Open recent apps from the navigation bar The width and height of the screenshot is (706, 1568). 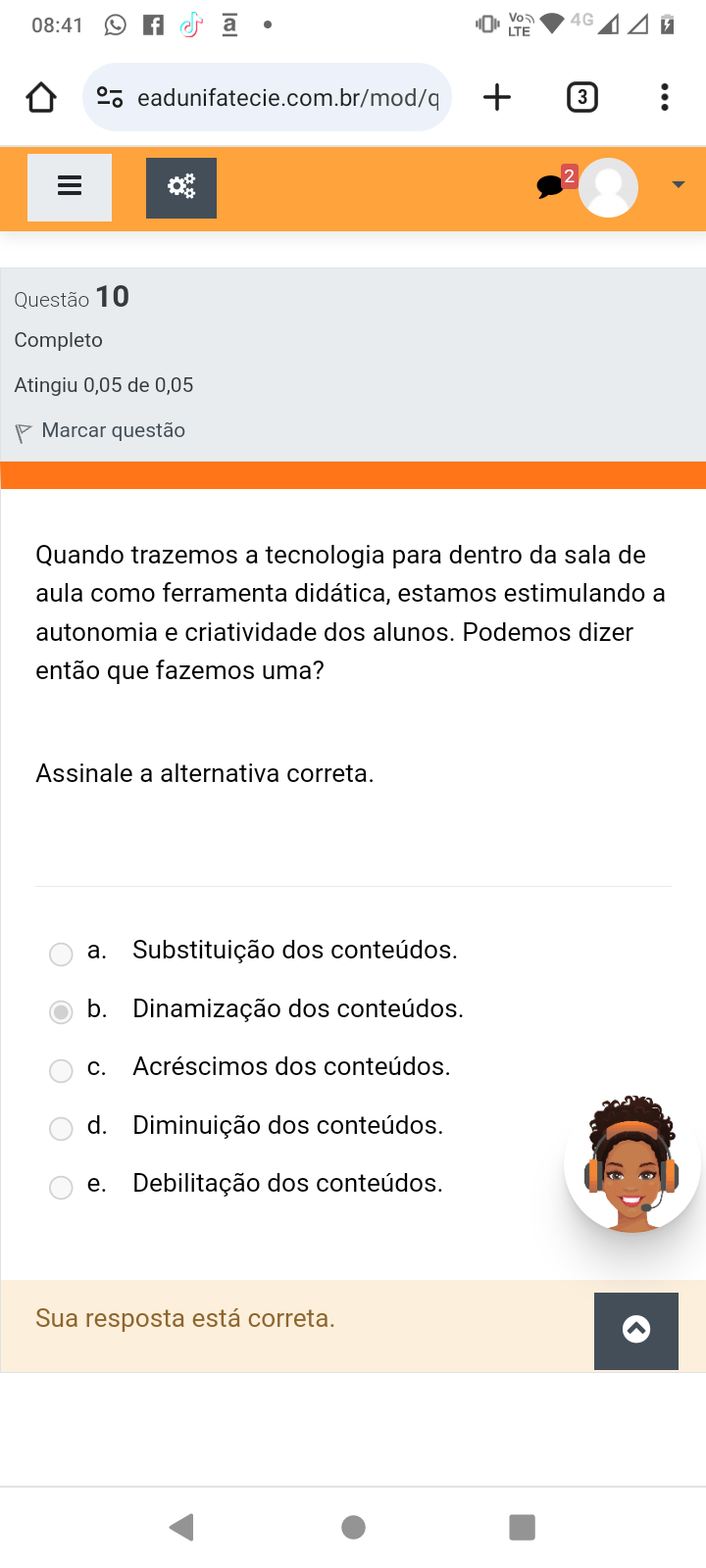tap(523, 1527)
